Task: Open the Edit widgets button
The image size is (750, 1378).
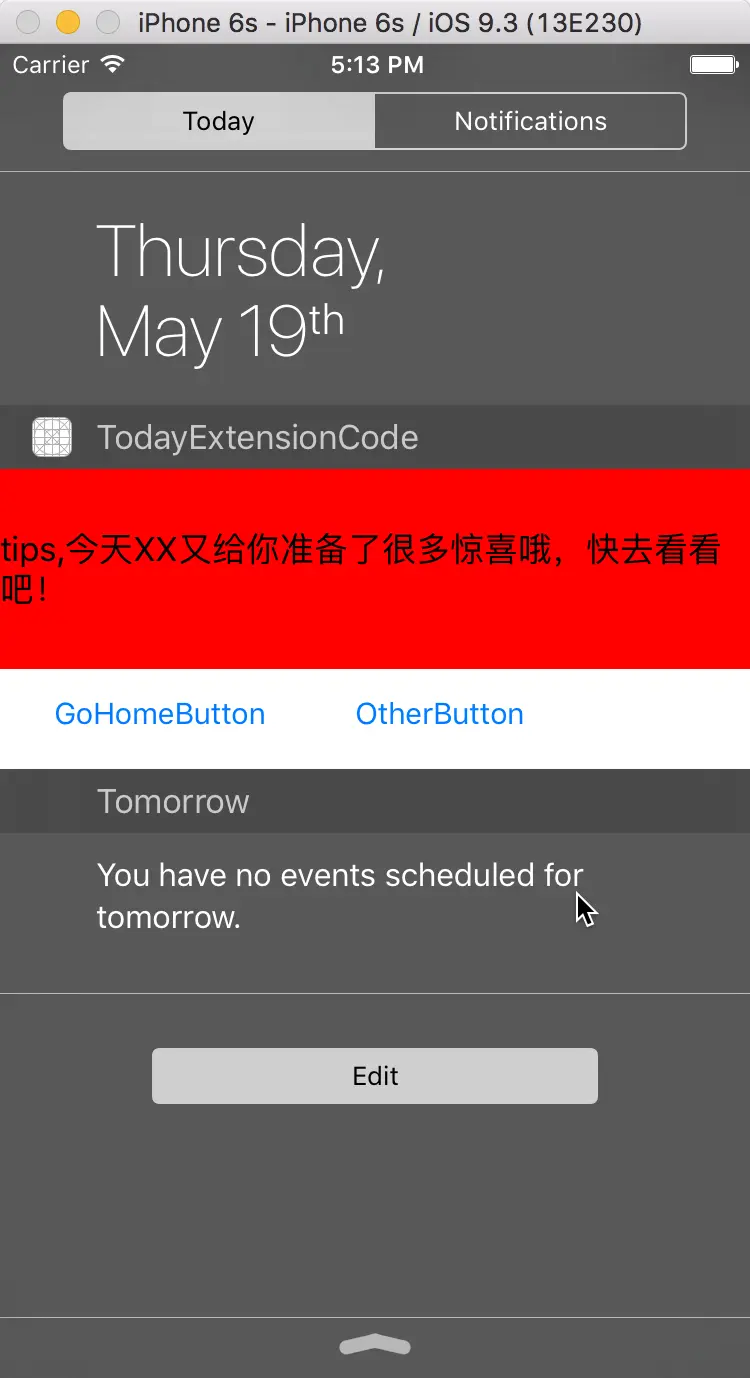Action: (x=375, y=1076)
